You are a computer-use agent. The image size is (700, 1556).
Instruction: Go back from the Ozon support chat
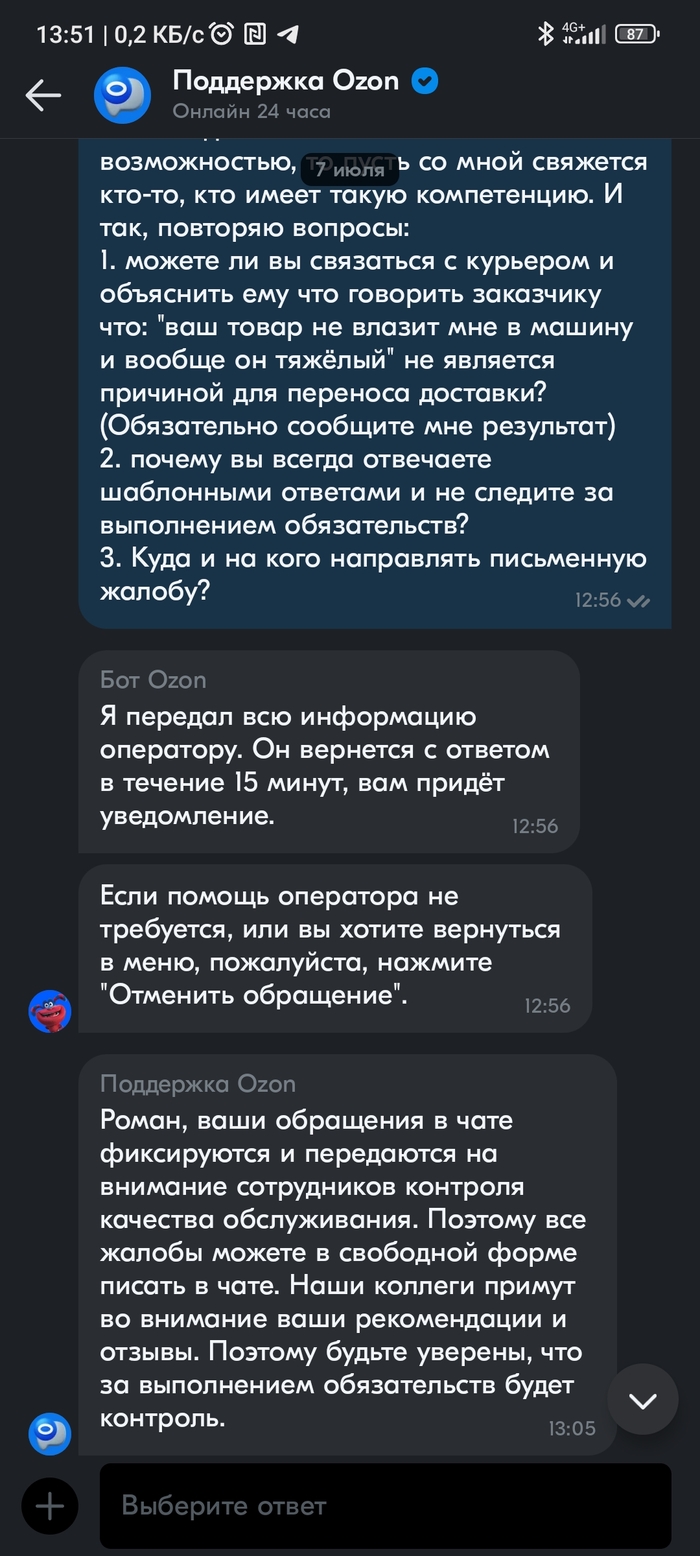point(43,96)
